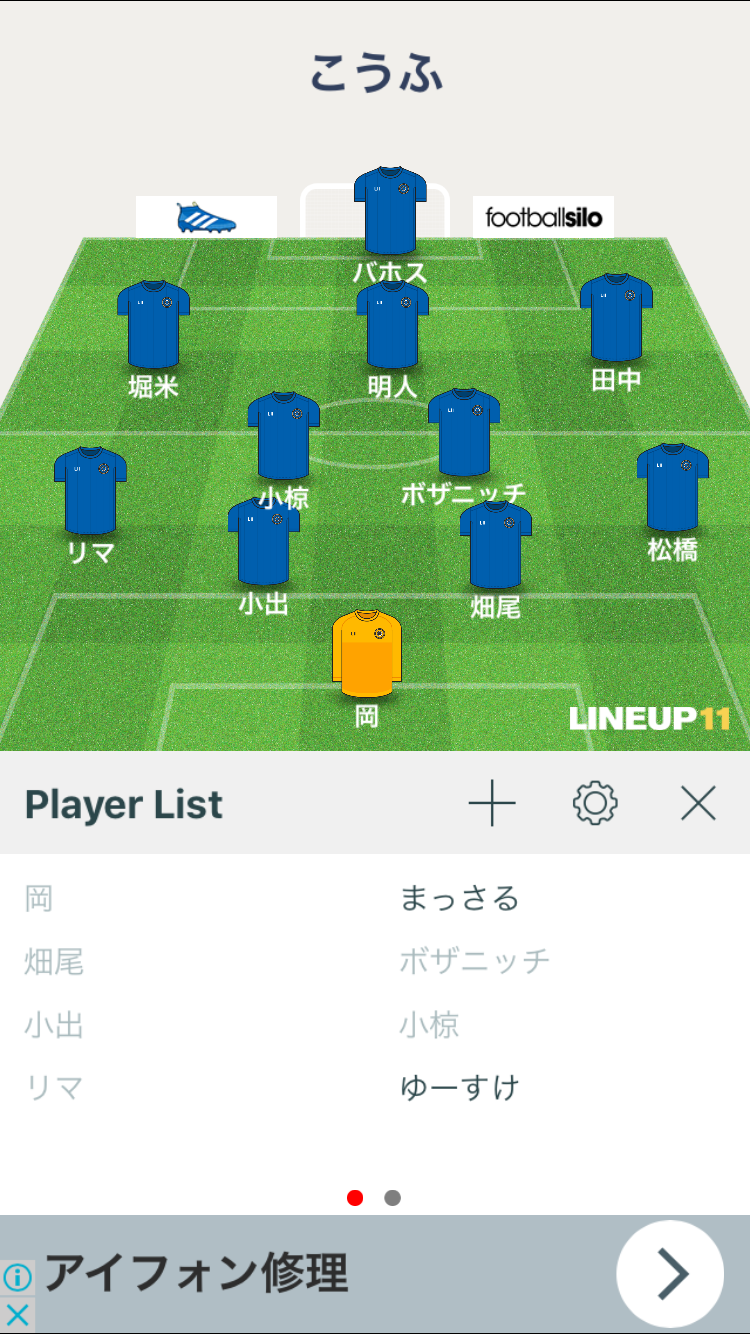Switch to the second player list page dot
The width and height of the screenshot is (750, 1334).
pos(392,1197)
